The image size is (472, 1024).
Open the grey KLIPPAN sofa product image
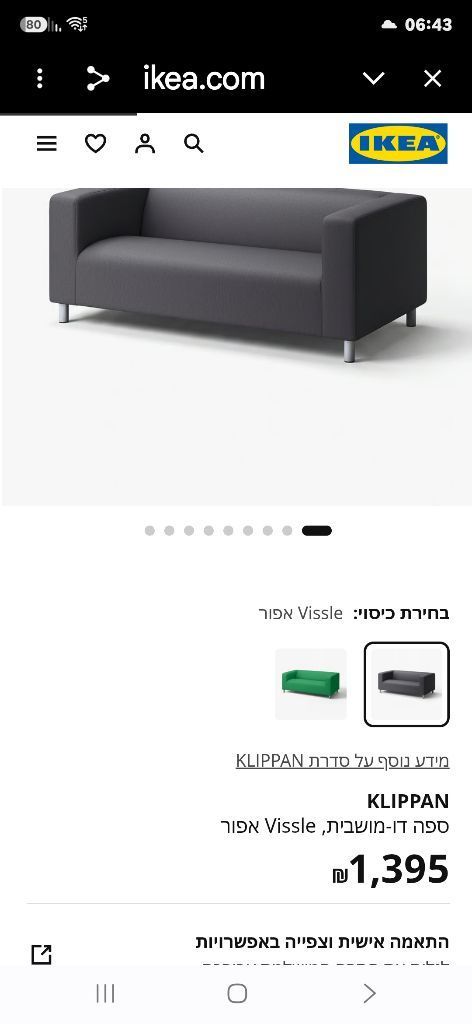[236, 346]
